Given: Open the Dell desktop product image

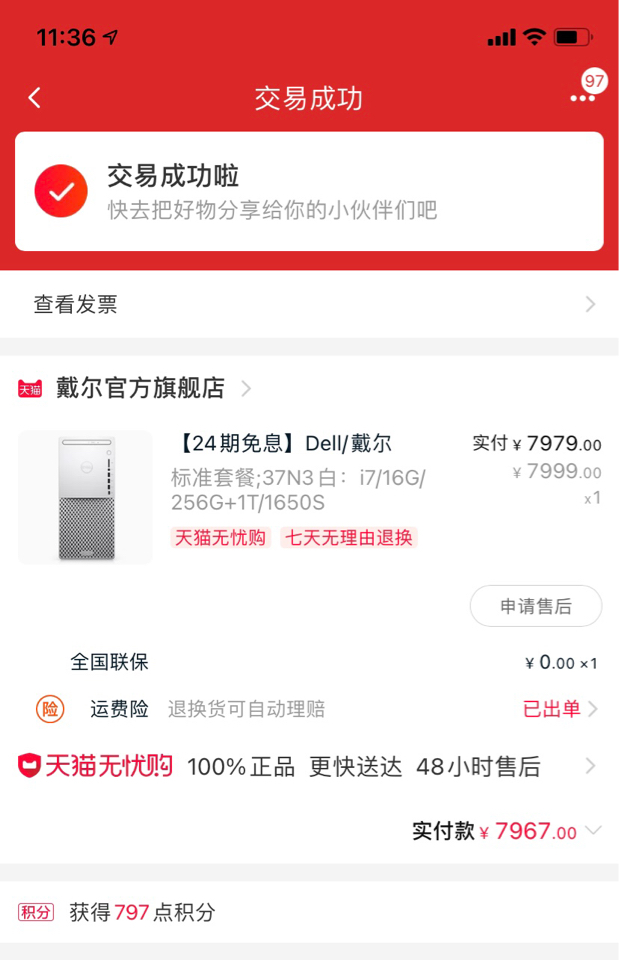Looking at the screenshot, I should (x=85, y=497).
